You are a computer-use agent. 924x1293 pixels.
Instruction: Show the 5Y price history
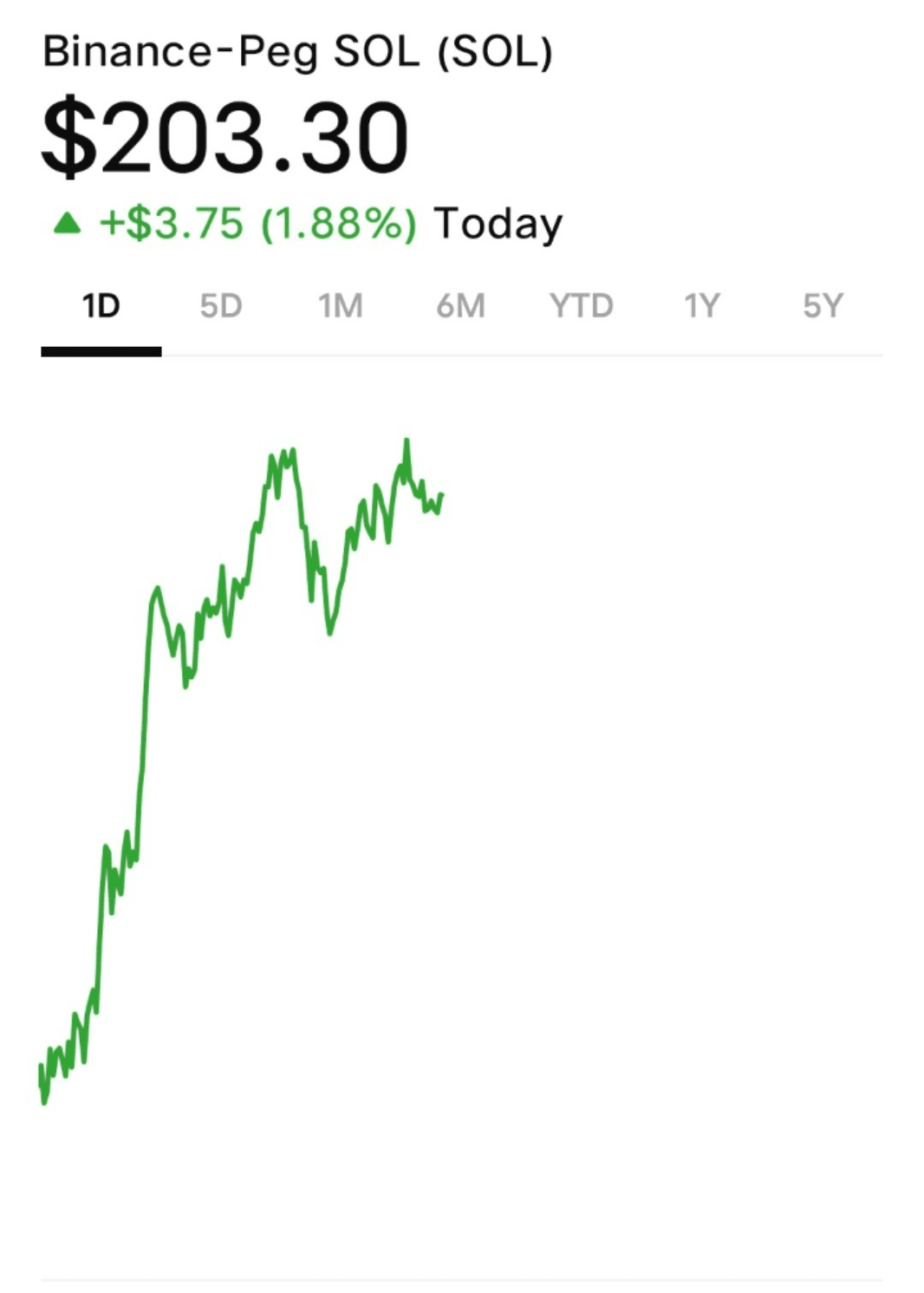click(823, 306)
